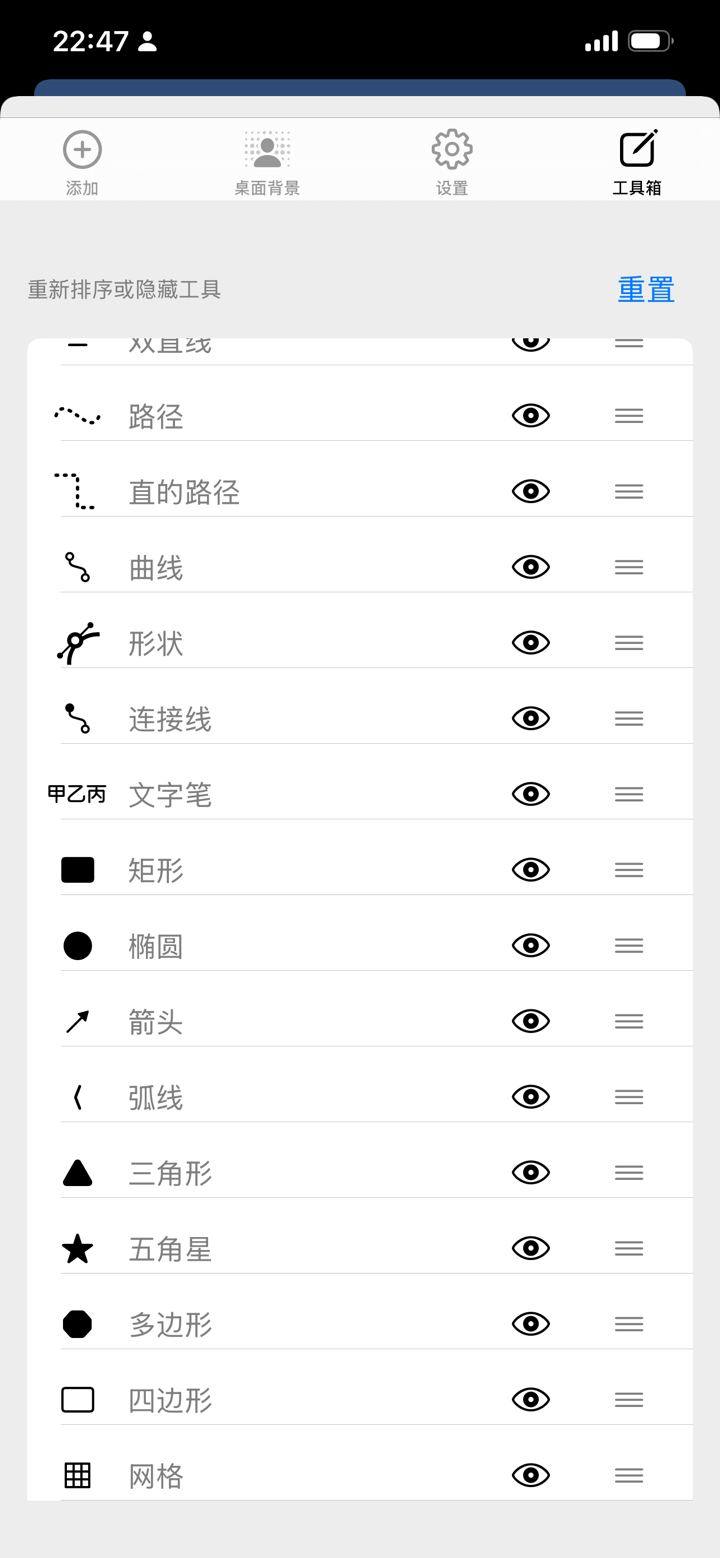The height and width of the screenshot is (1558, 720).
Task: Select the 路径 (path) tool icon
Action: [78, 415]
